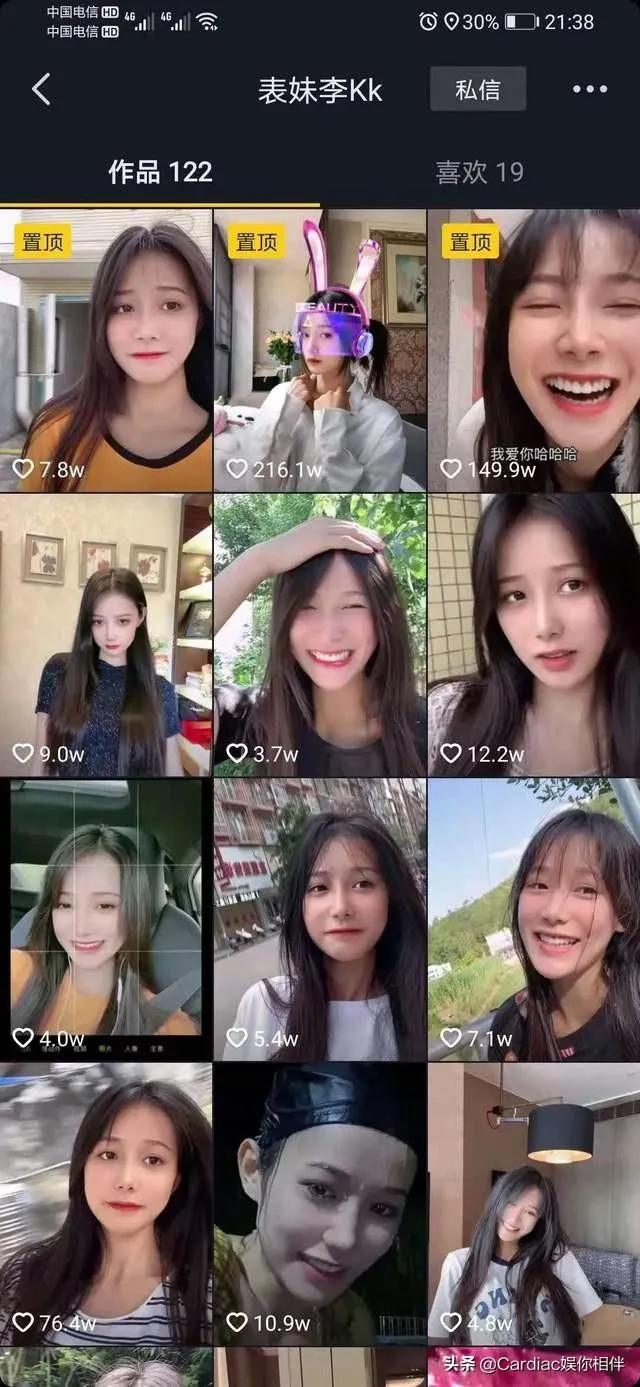View the video with 7.1w likes

click(x=534, y=920)
